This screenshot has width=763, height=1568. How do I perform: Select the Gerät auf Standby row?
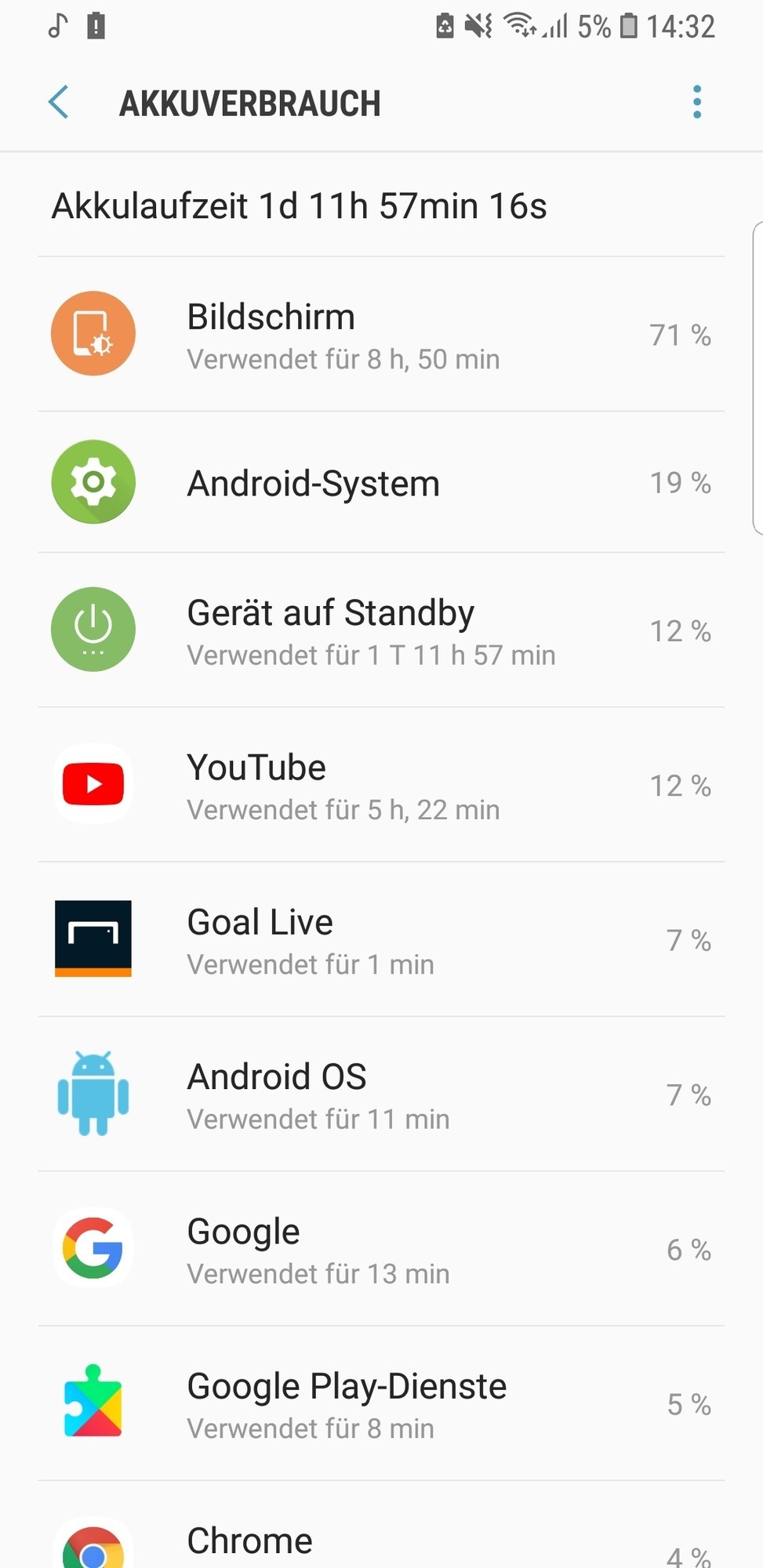tap(381, 631)
